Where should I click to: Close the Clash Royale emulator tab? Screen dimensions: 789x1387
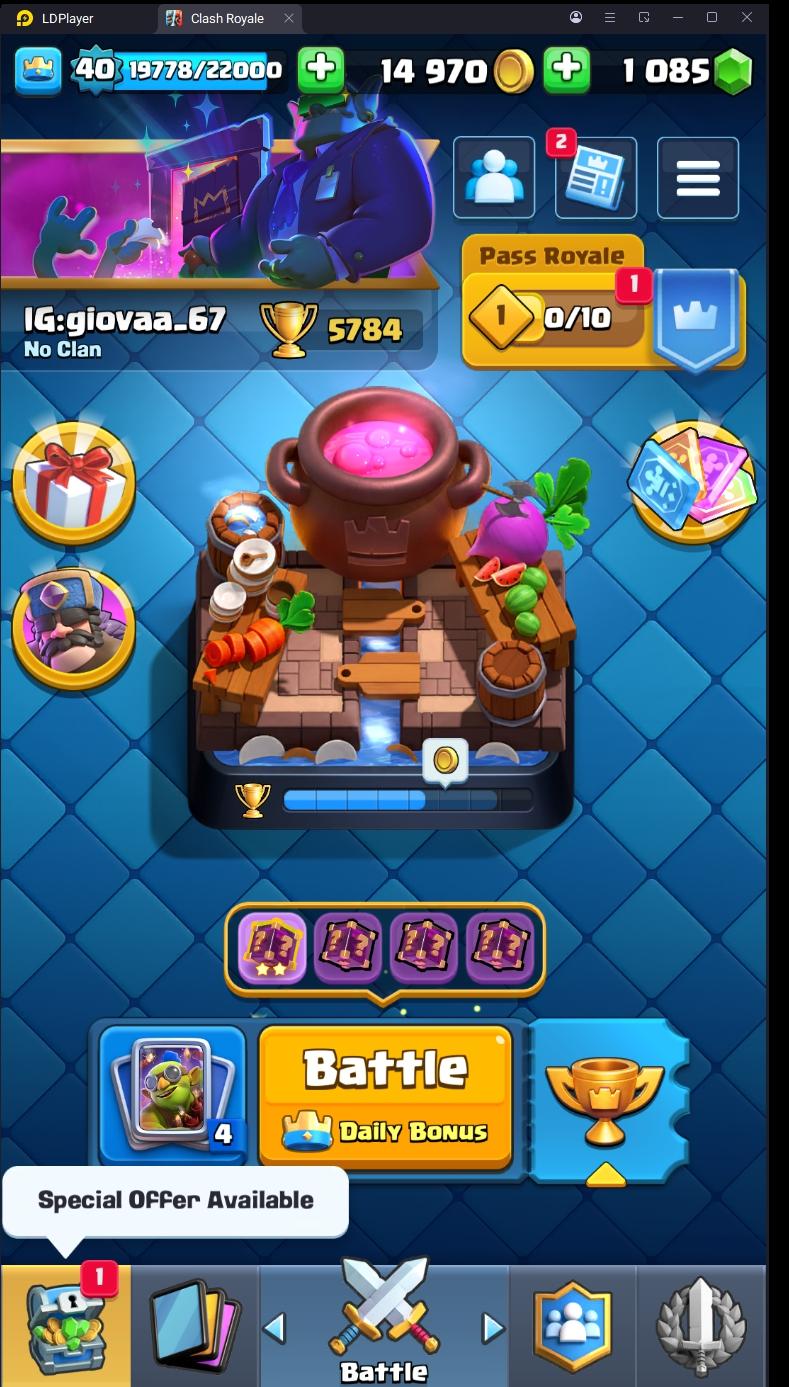289,18
